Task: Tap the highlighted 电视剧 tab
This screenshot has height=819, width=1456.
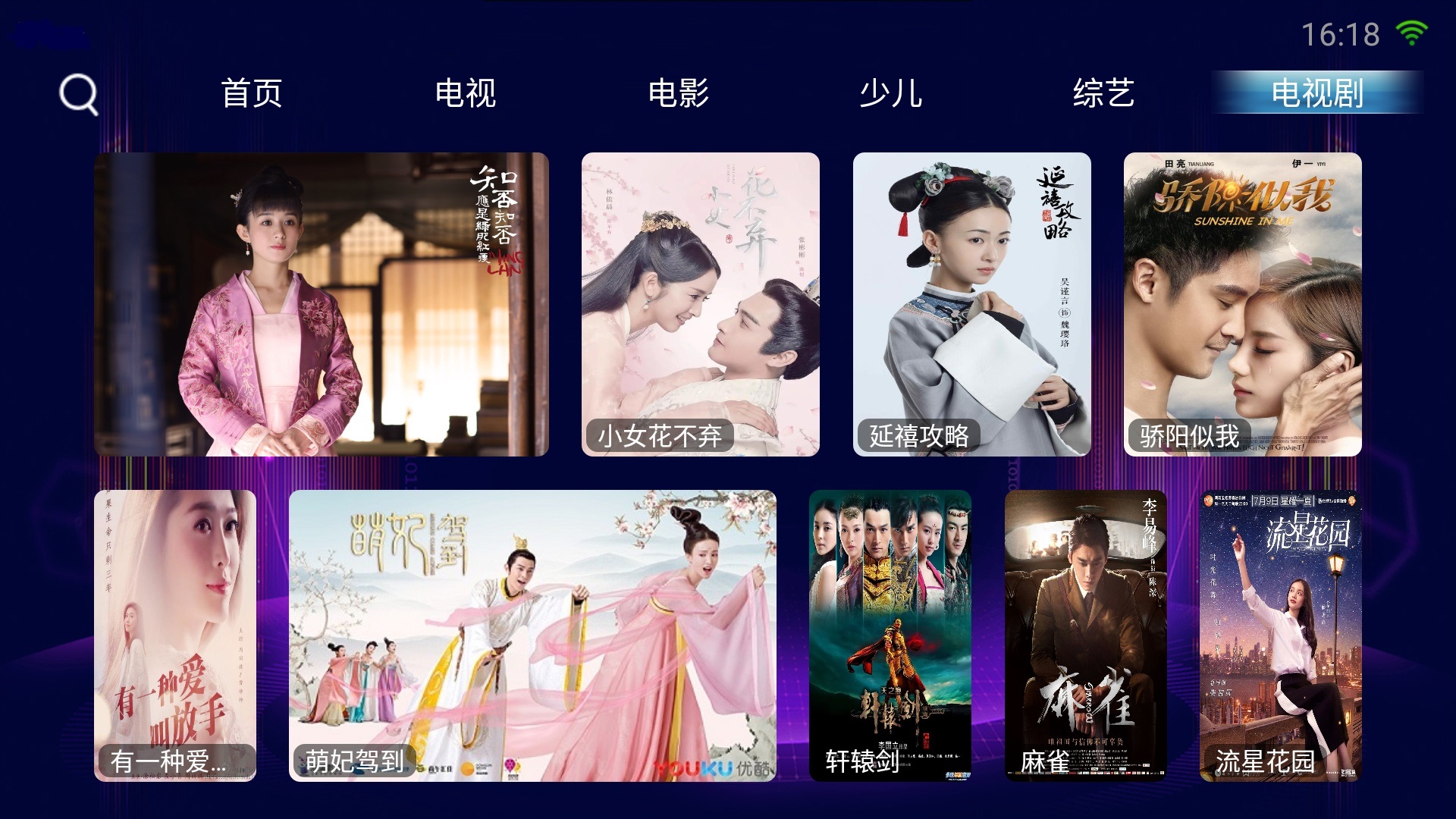Action: tap(1316, 93)
